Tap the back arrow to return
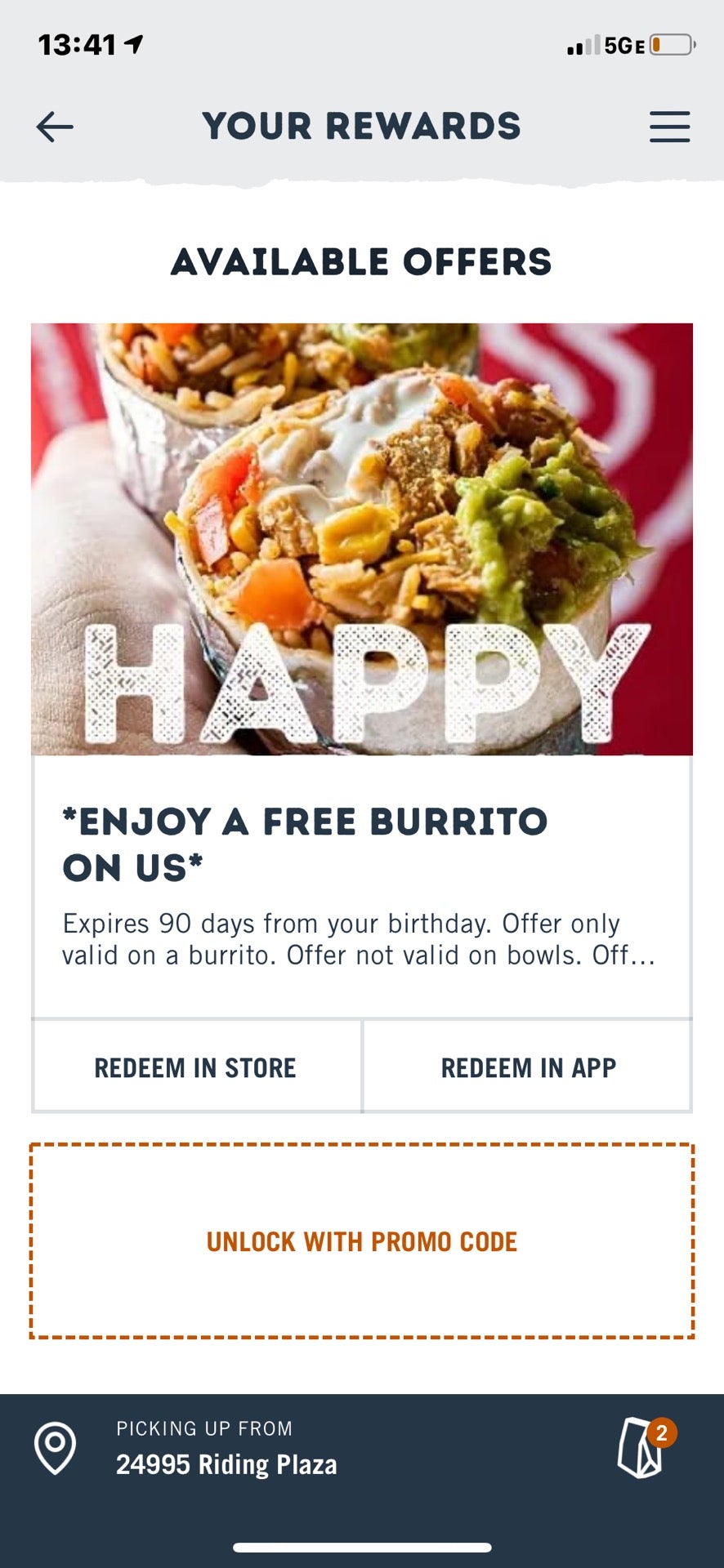This screenshot has height=1568, width=724. point(54,127)
